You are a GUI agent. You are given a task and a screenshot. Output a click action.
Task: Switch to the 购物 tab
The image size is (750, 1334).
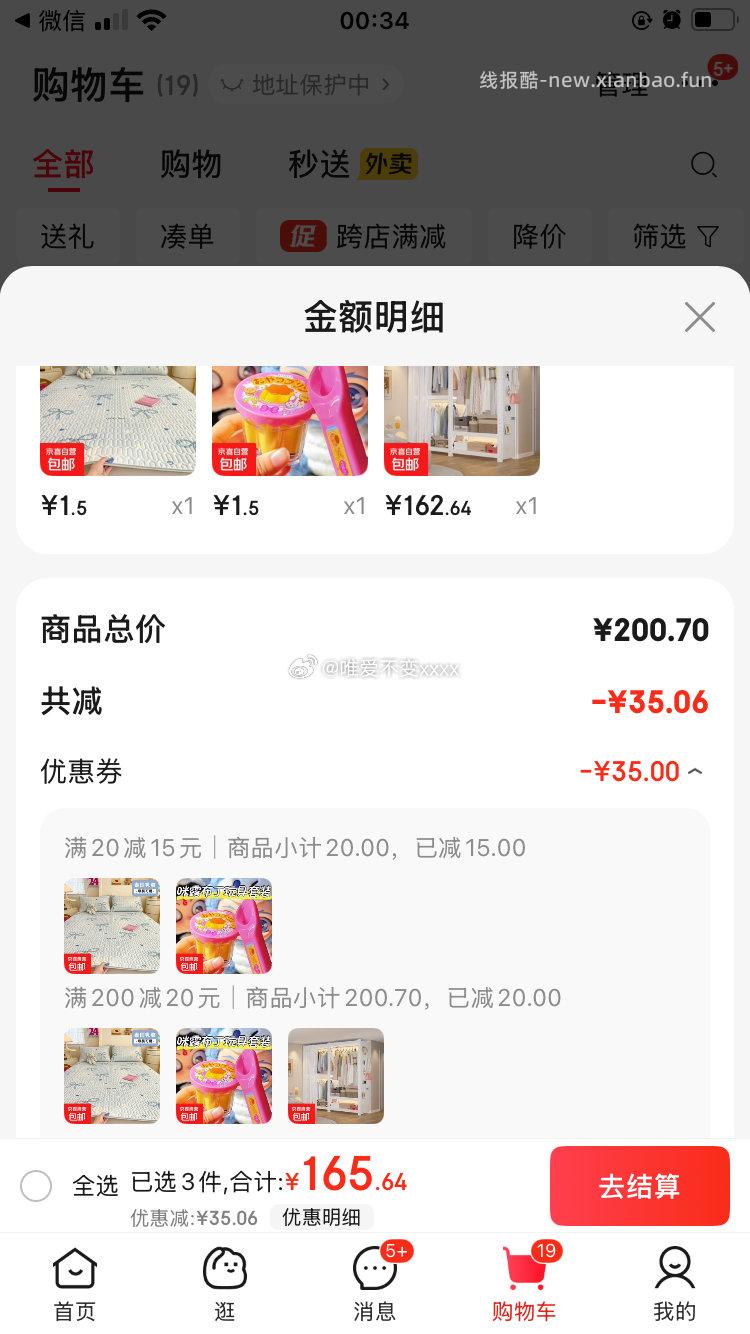click(x=190, y=164)
